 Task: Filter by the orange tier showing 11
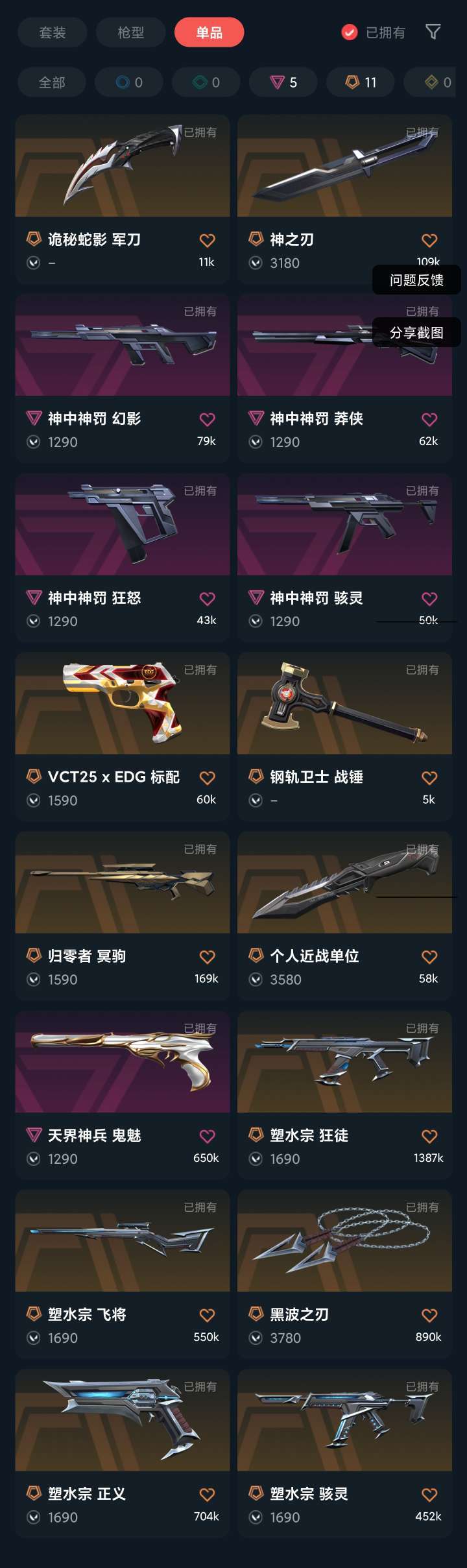(361, 82)
